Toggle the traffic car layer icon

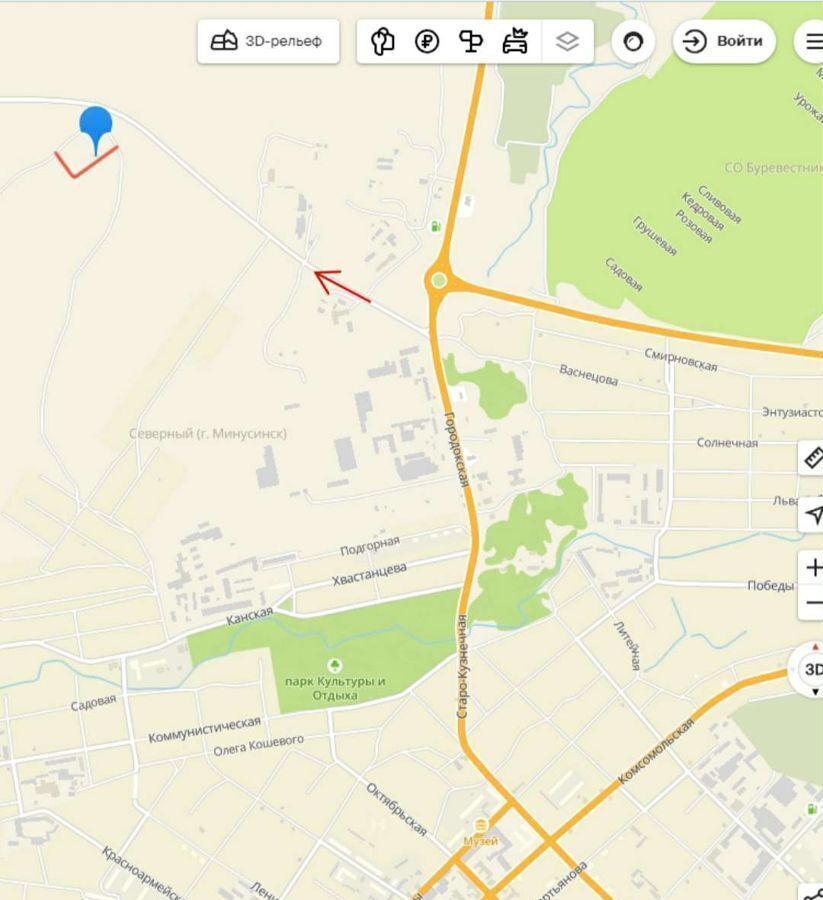515,42
